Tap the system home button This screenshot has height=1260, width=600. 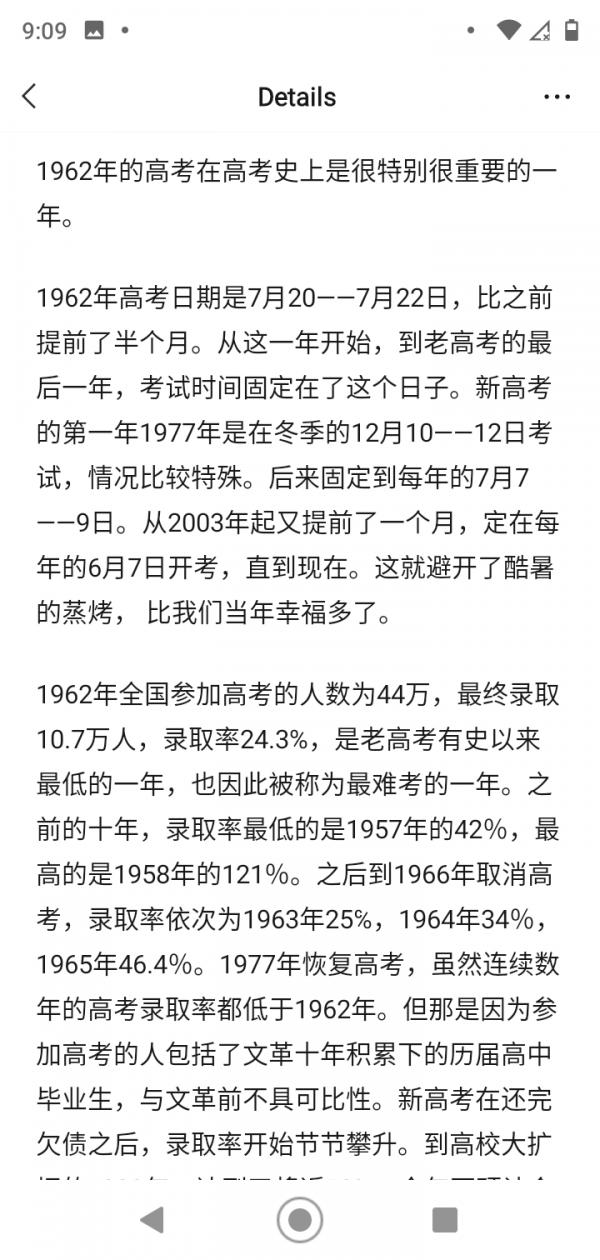coord(299,1219)
